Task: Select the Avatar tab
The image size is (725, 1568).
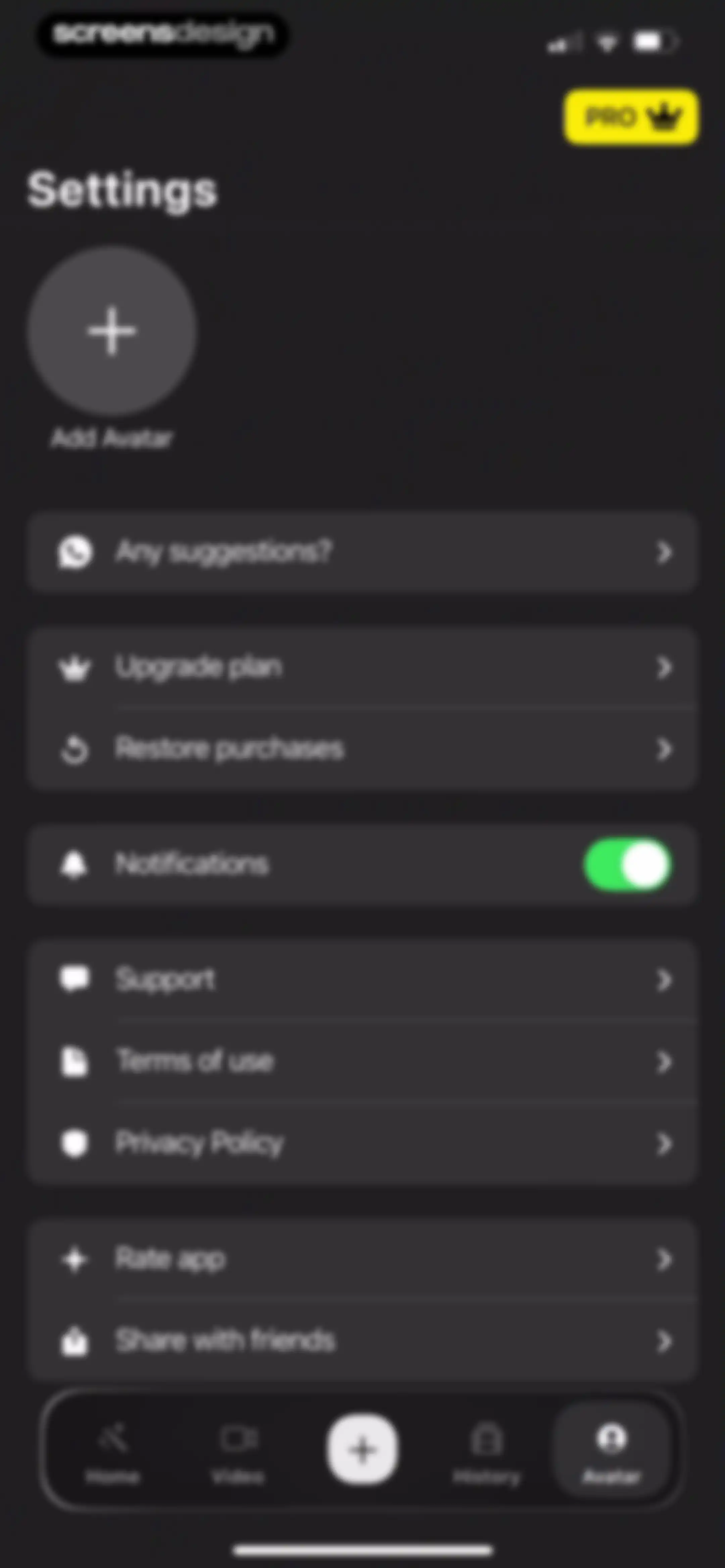Action: tap(612, 1452)
